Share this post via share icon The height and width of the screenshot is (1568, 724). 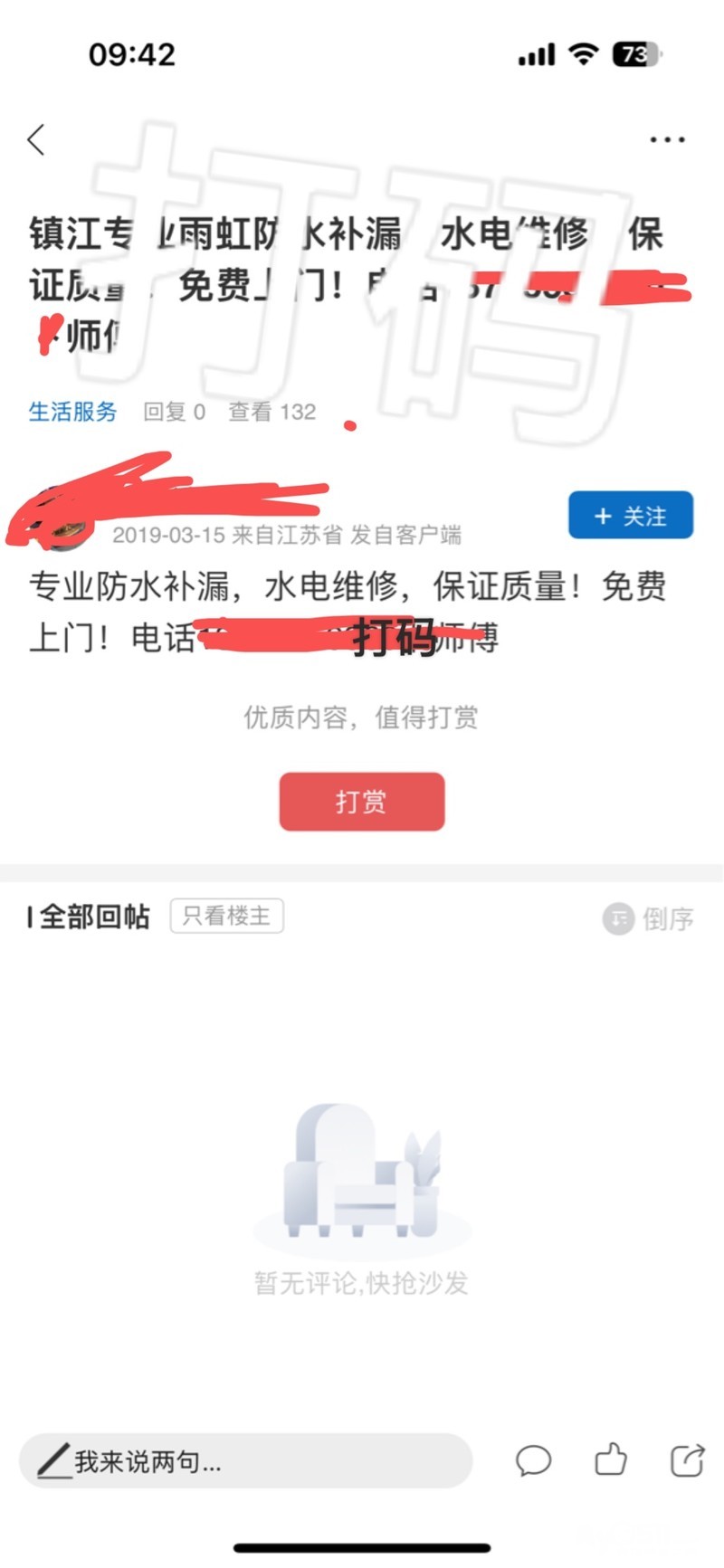687,1459
